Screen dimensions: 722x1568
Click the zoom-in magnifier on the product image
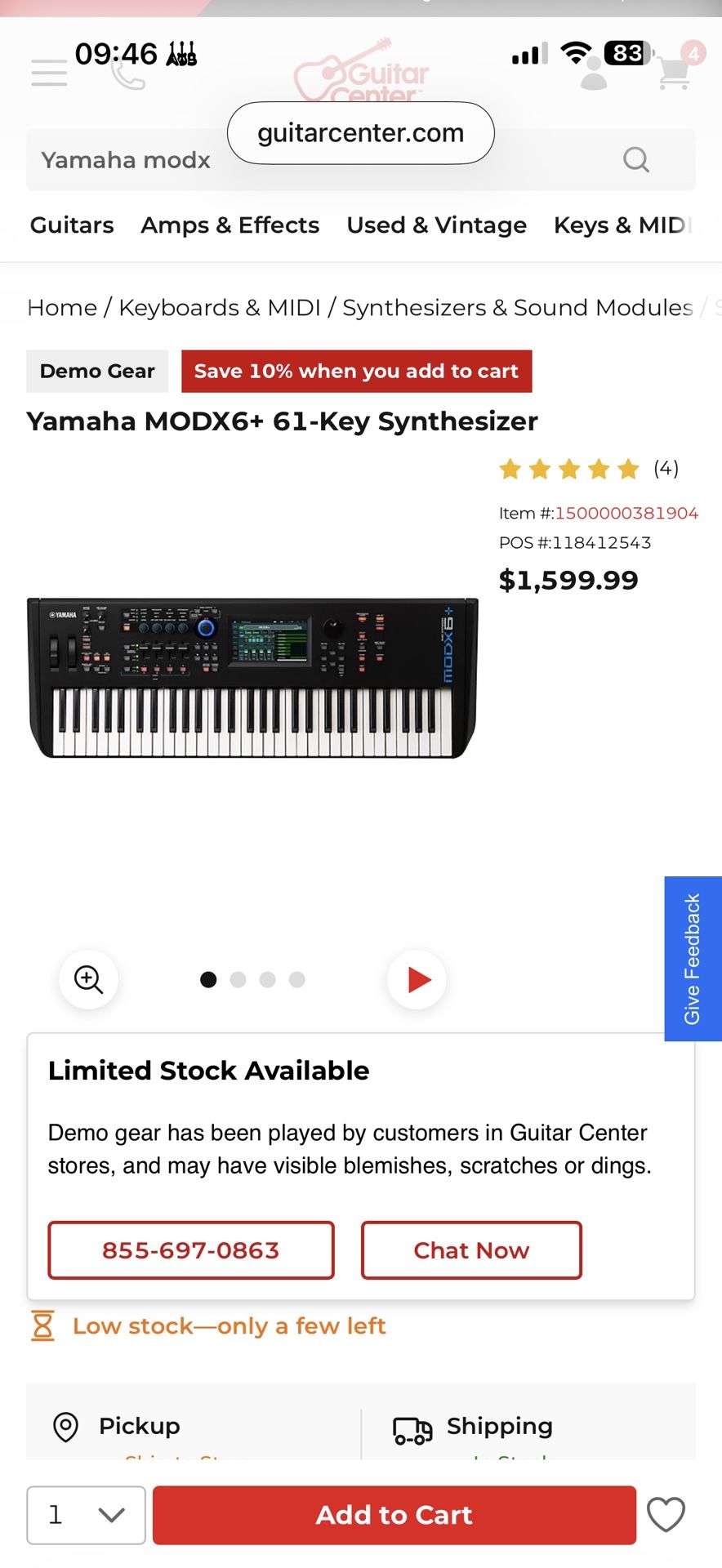tap(88, 979)
